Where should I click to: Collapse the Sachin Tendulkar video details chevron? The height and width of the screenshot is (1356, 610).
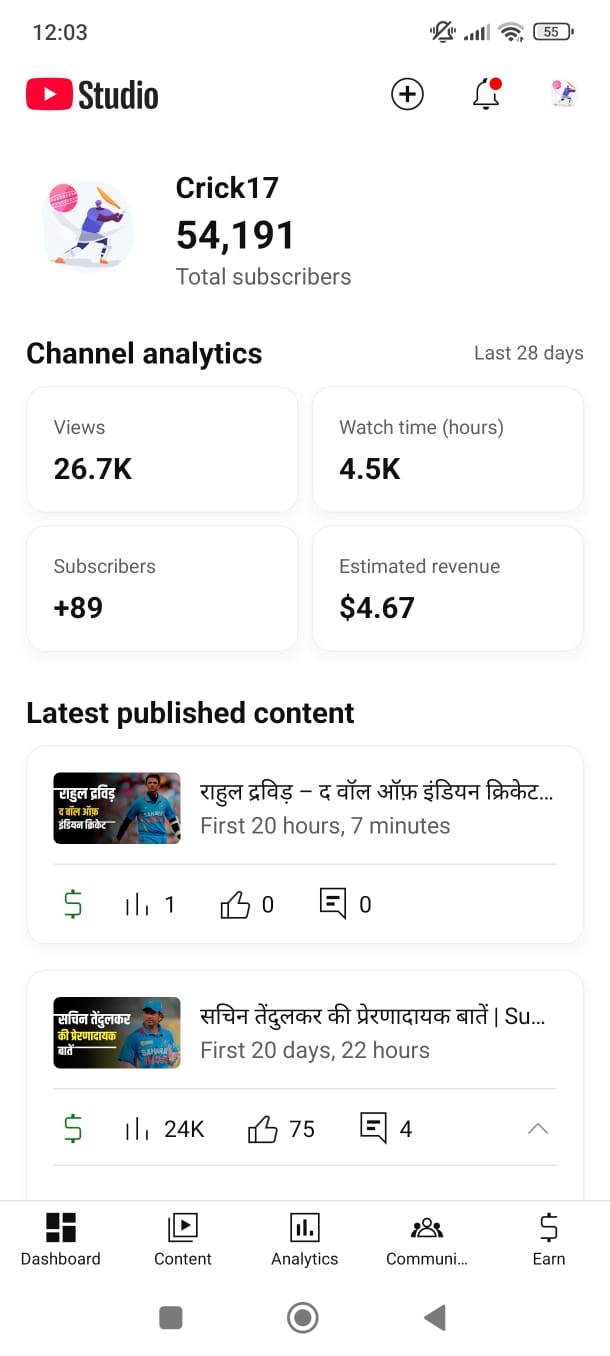[x=538, y=1128]
